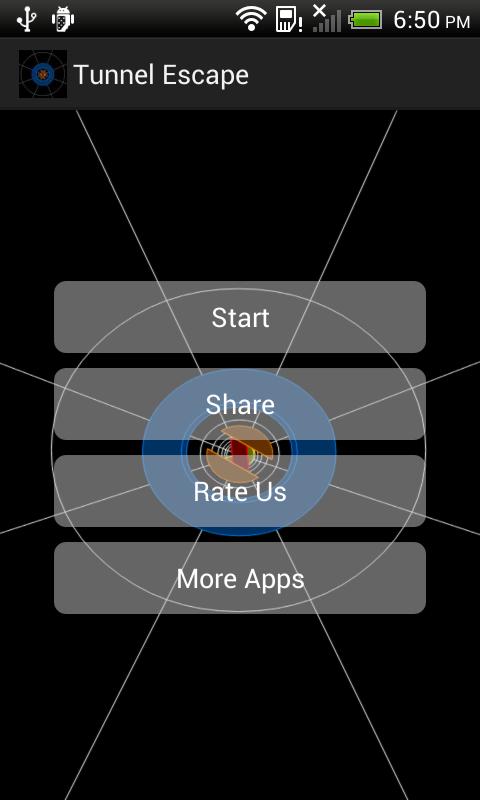This screenshot has height=800, width=480.
Task: View More Apps
Action: (x=240, y=578)
